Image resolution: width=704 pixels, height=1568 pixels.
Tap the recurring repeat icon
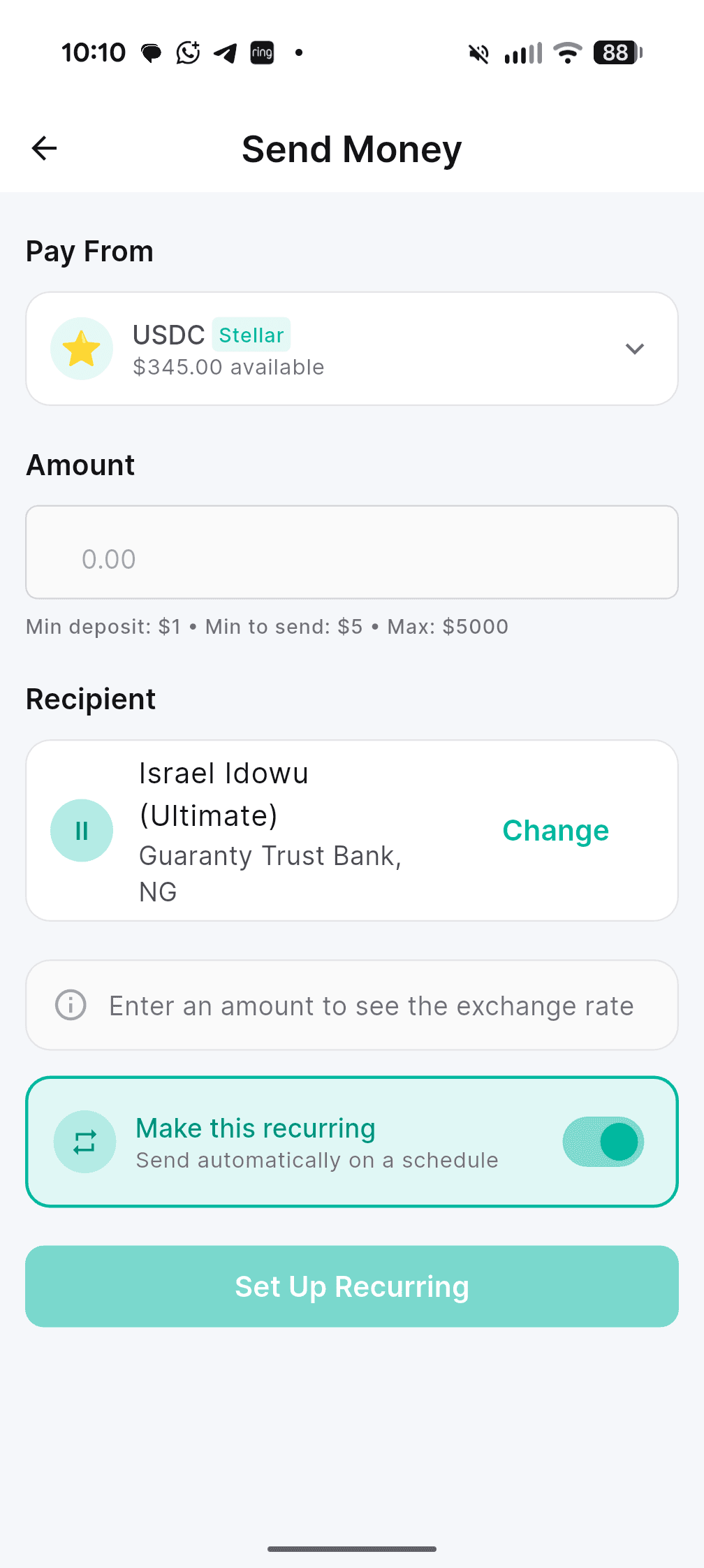(85, 1142)
